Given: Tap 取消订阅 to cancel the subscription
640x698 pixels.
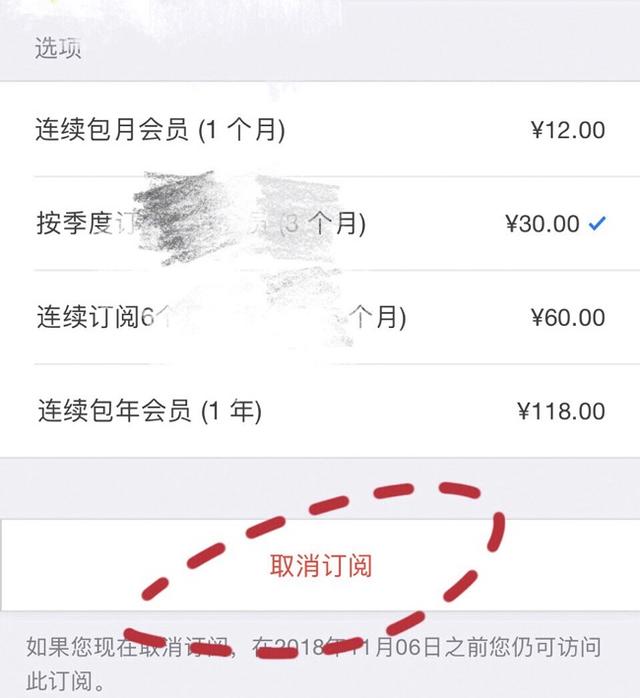Looking at the screenshot, I should point(320,566).
